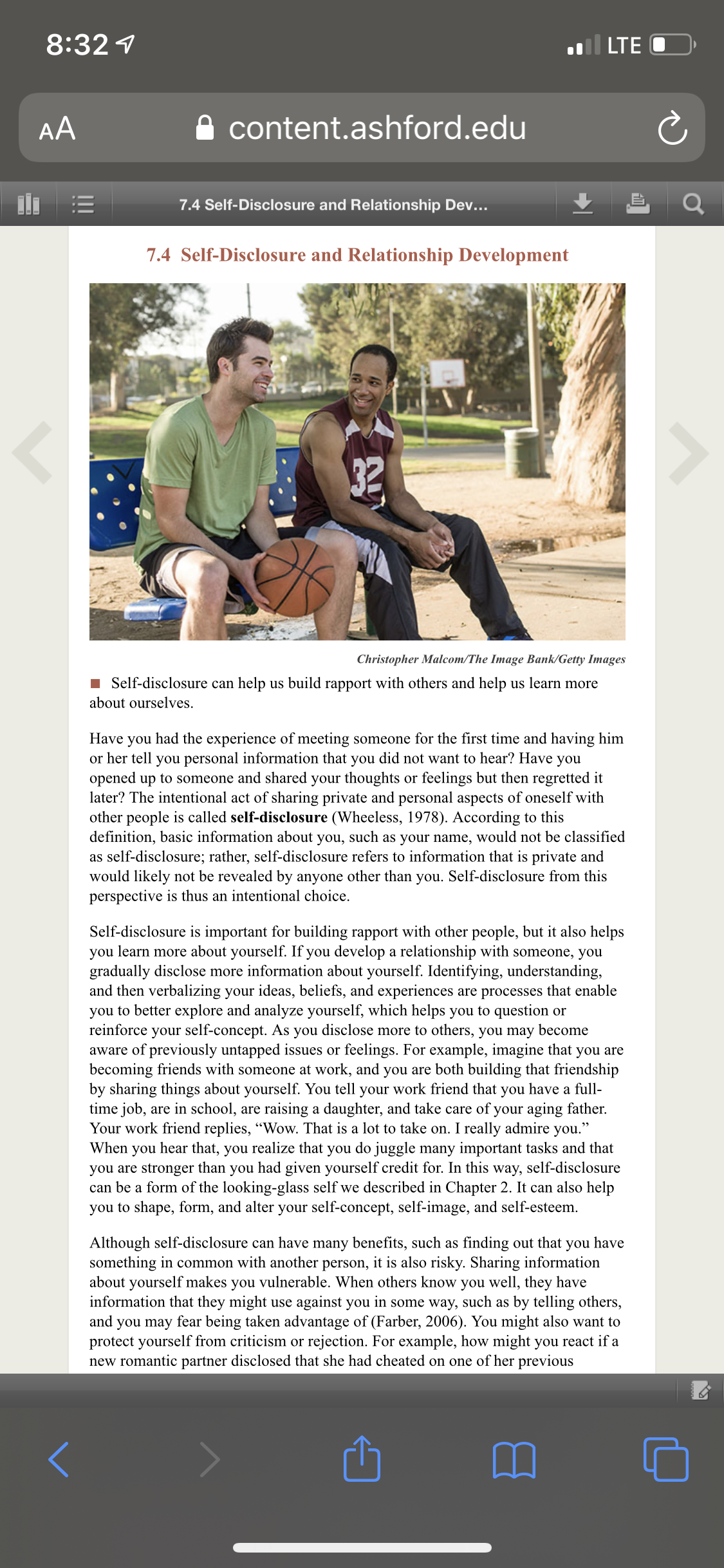Reload the page with the refresh icon
This screenshot has height=1568, width=724.
click(x=673, y=128)
